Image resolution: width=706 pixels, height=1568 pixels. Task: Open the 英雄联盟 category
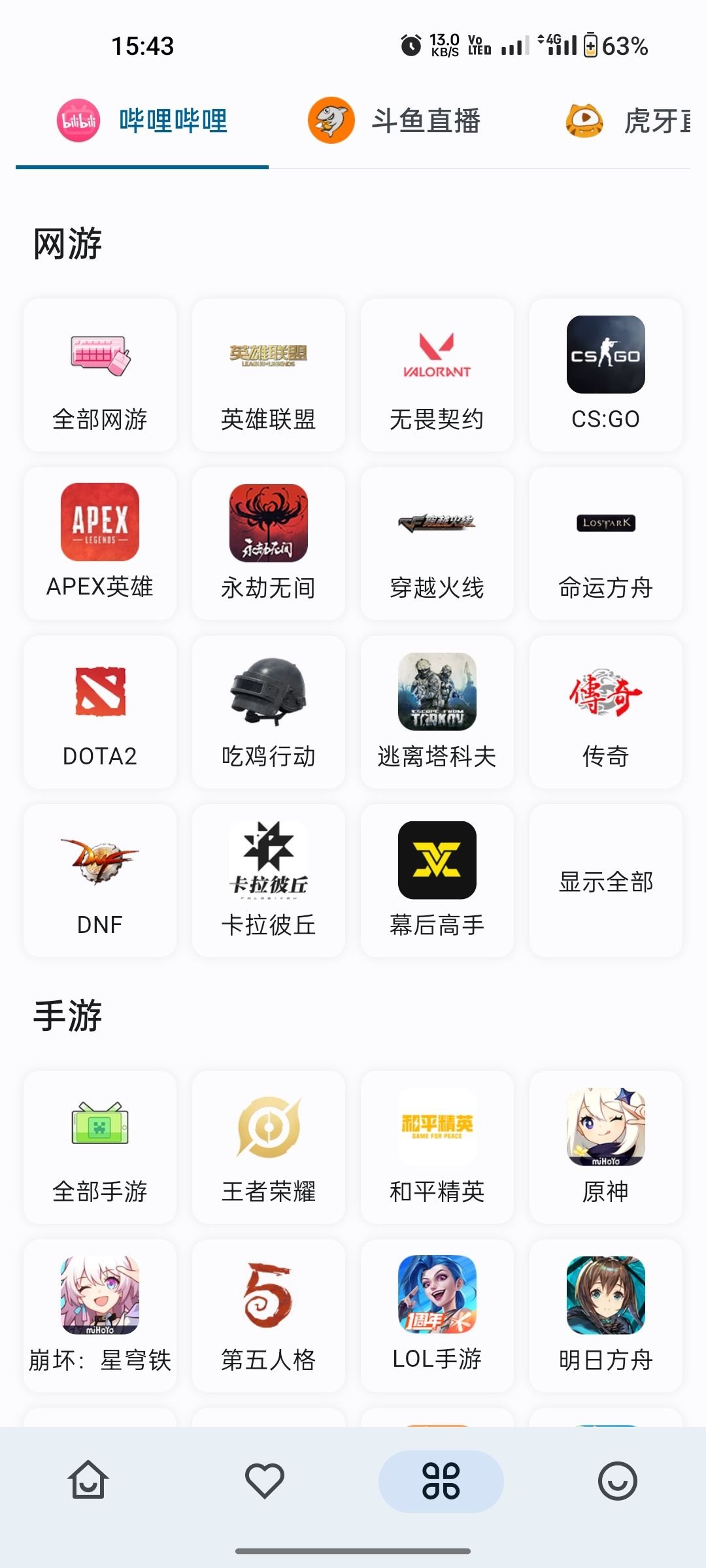(269, 375)
